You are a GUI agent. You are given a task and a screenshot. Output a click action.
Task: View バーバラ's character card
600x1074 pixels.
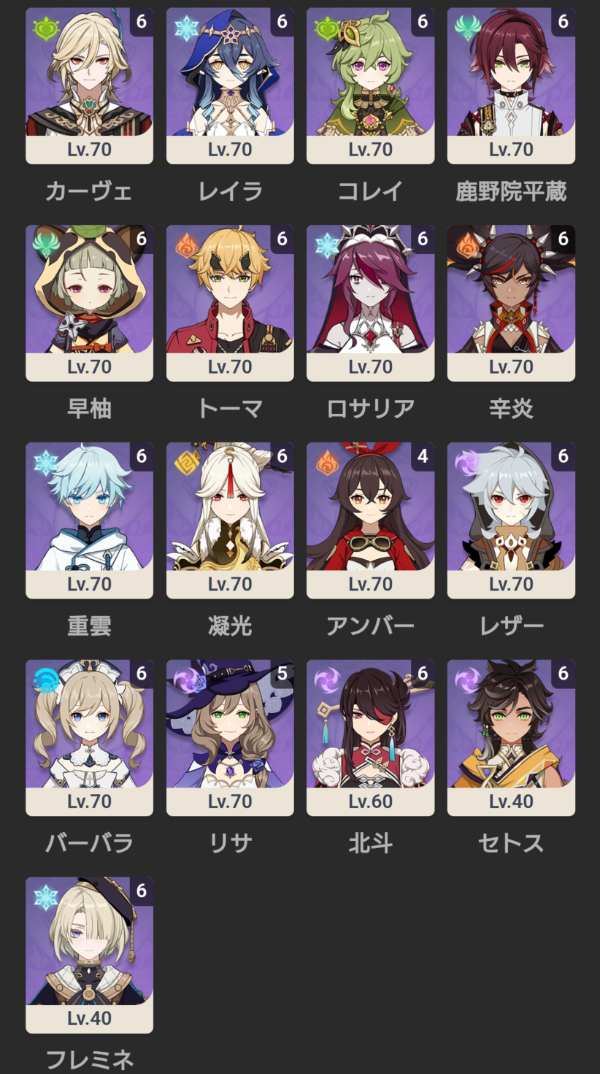click(x=89, y=737)
